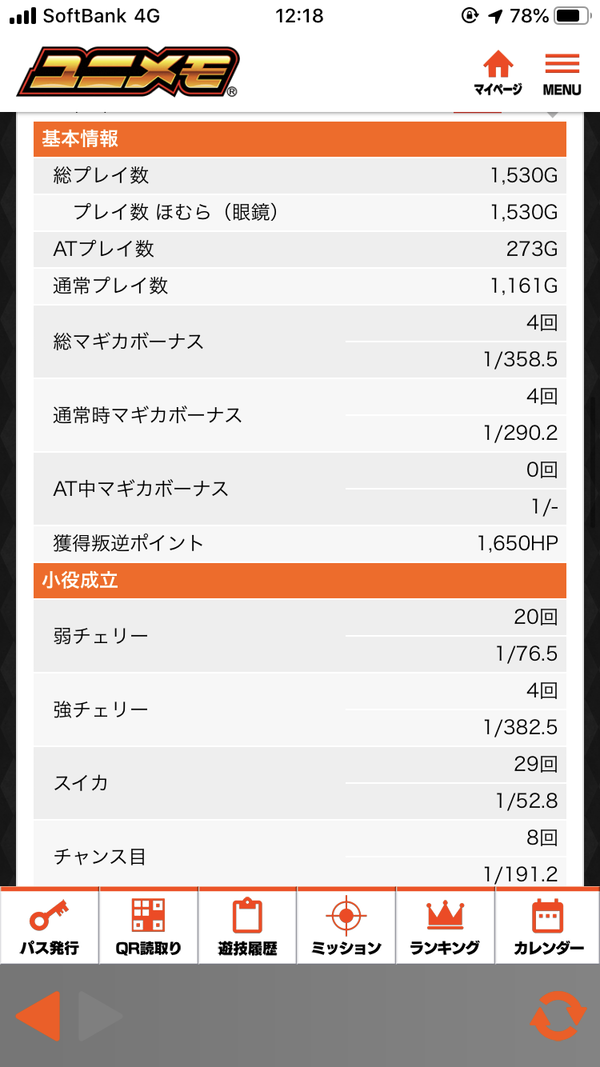600x1067 pixels.
Task: Open パス発行 in the bottom bar
Action: point(49,927)
